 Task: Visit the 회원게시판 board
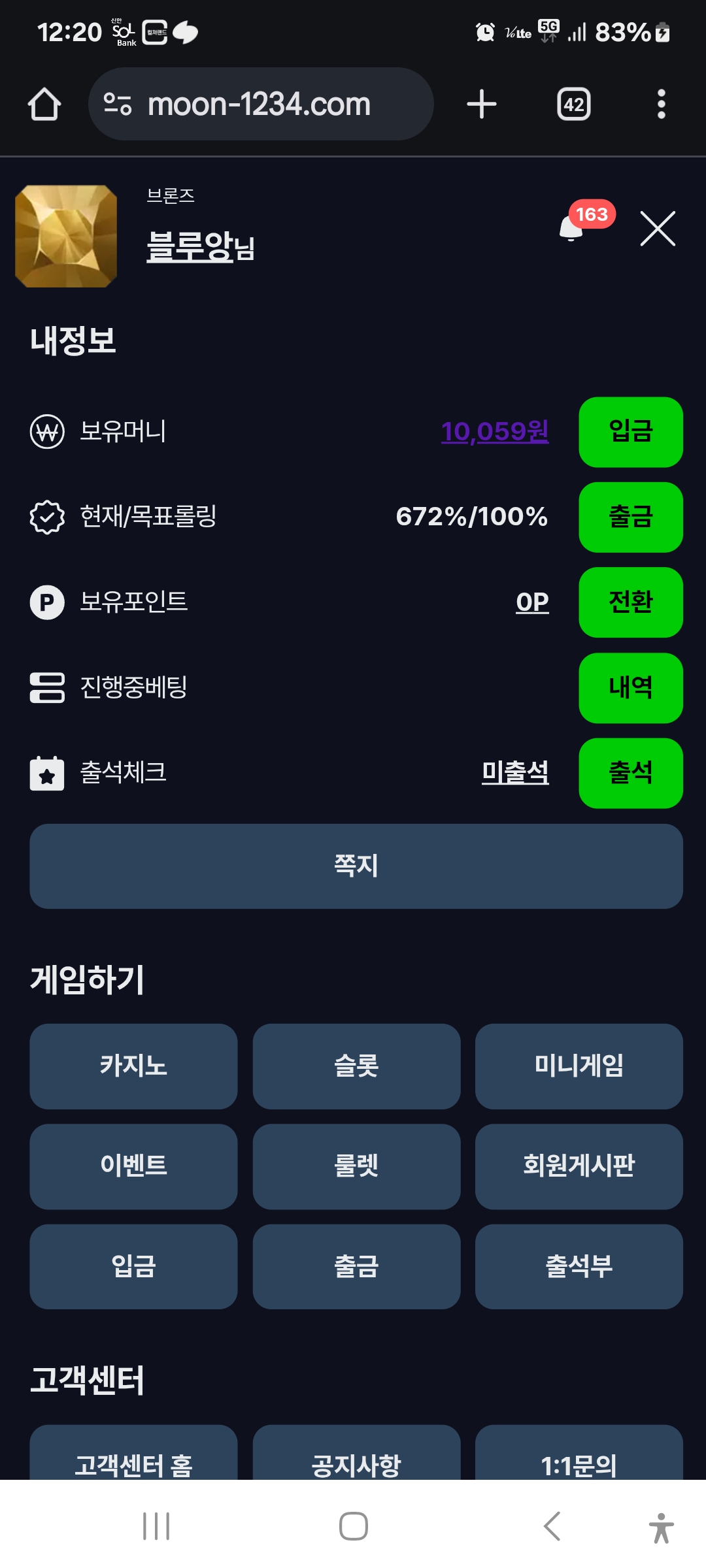pyautogui.click(x=579, y=1166)
